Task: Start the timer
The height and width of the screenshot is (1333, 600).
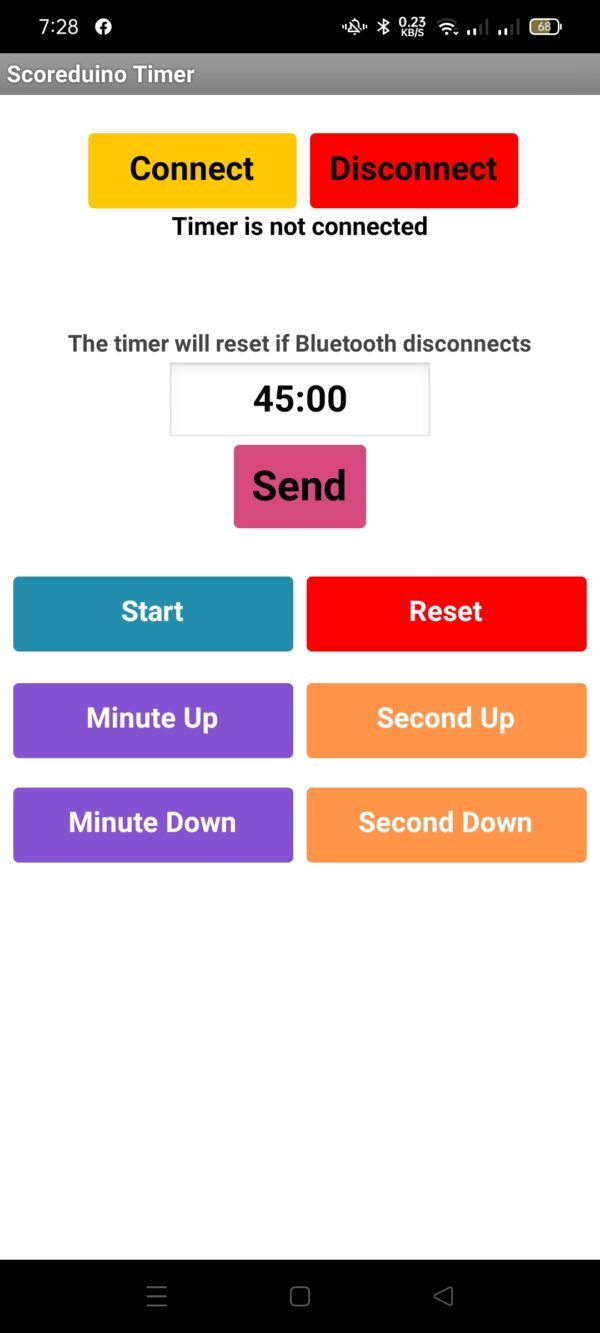Action: tap(153, 613)
